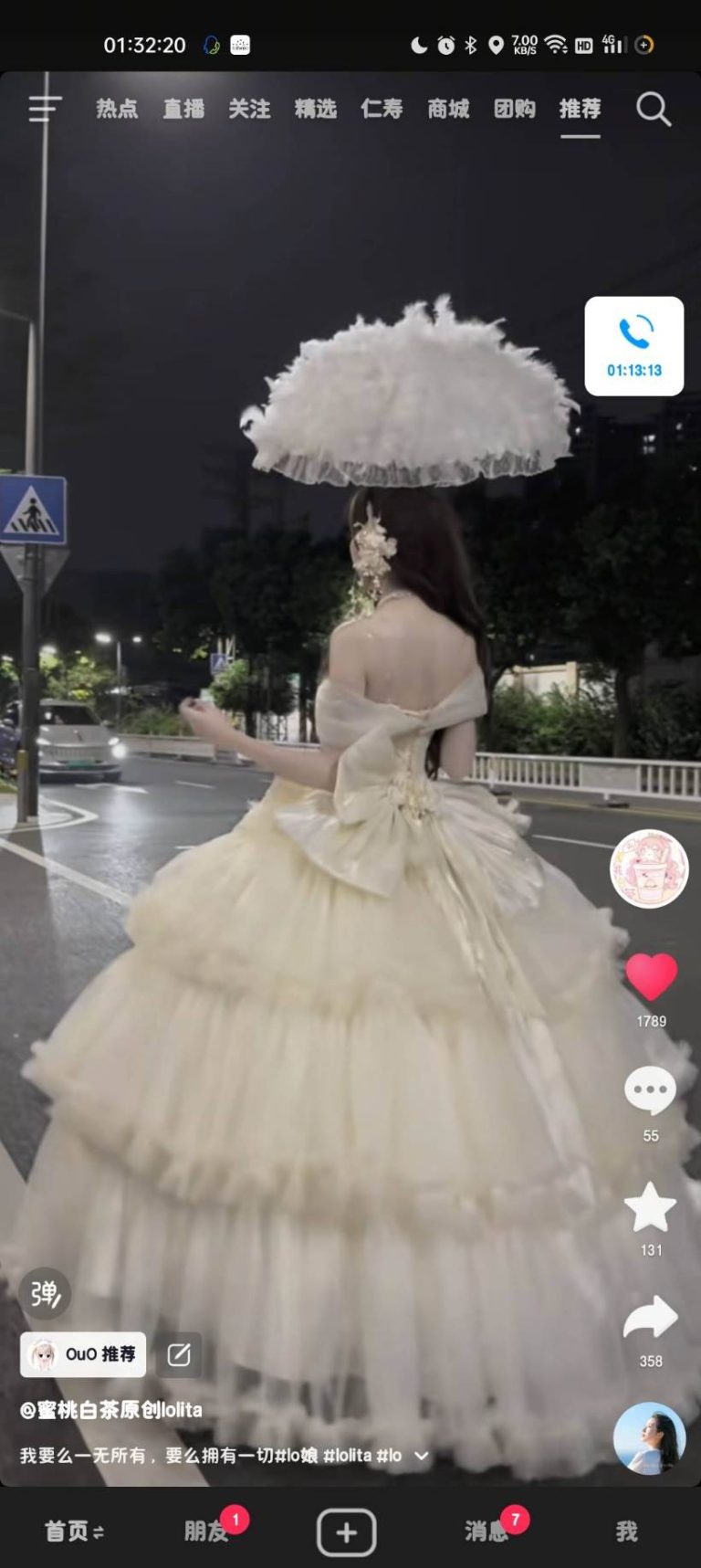The height and width of the screenshot is (1568, 701).
Task: Create a new post with plus button
Action: pyautogui.click(x=346, y=1531)
